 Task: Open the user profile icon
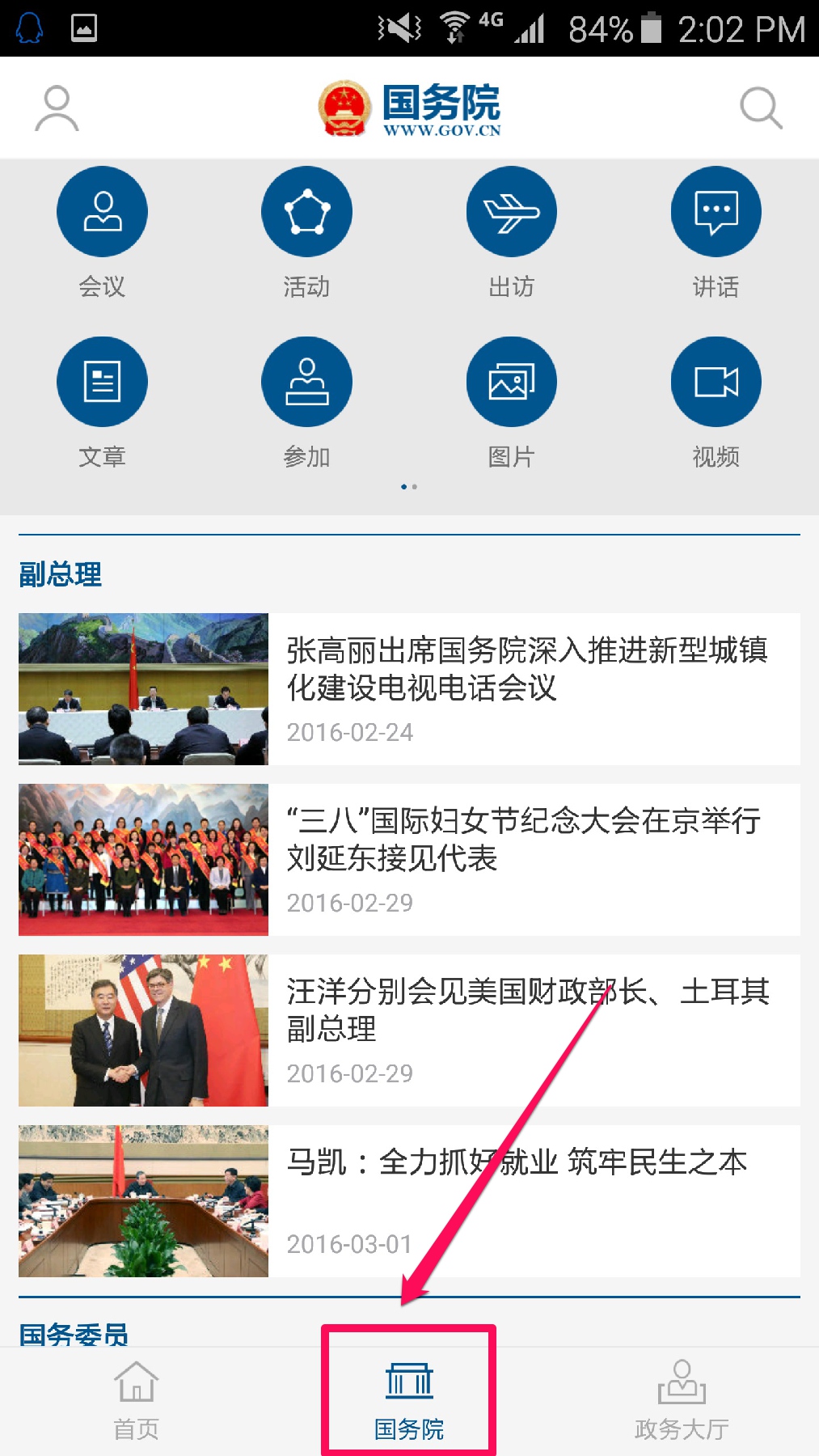point(57,108)
